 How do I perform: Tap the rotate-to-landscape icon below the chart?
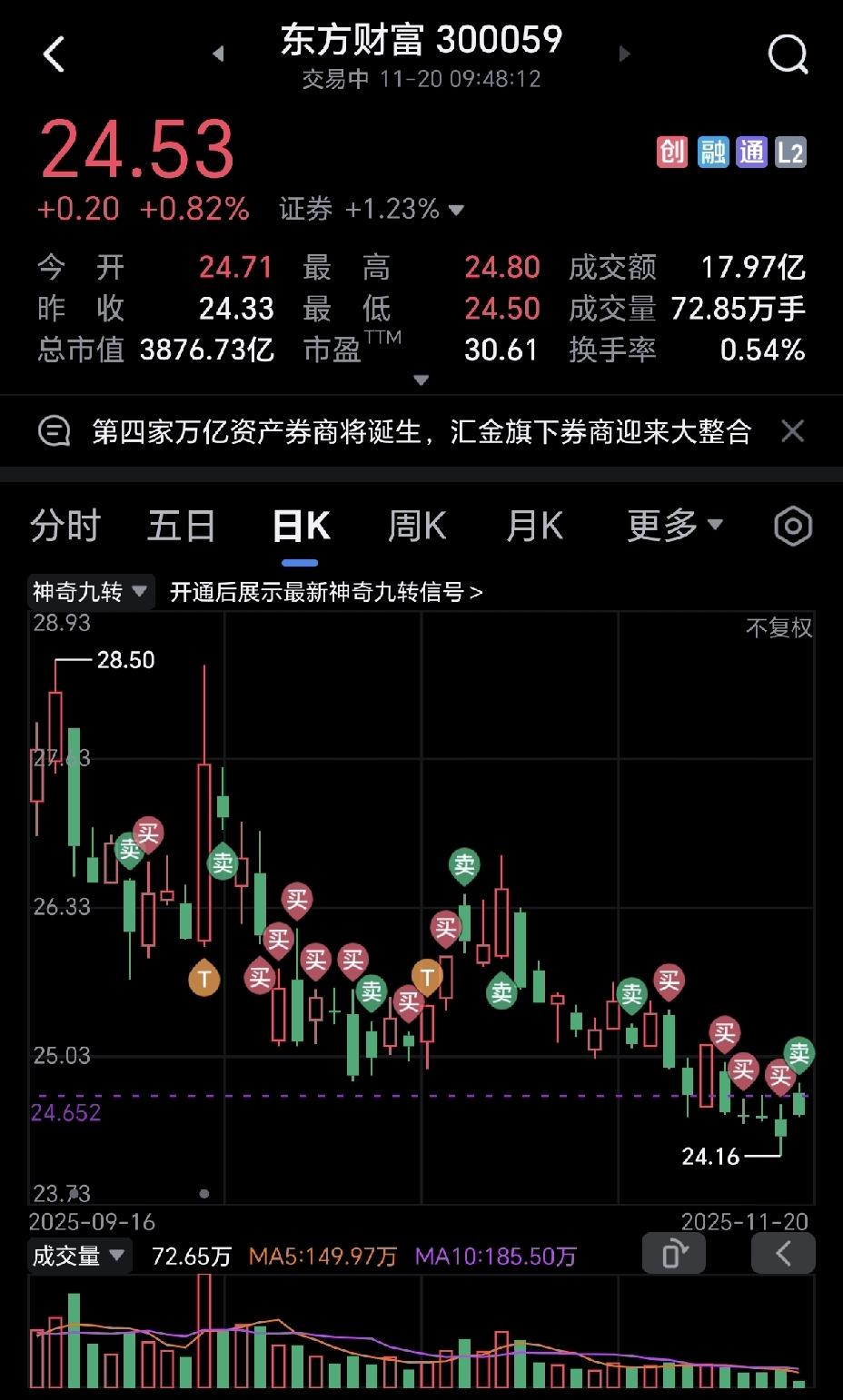tap(673, 1253)
